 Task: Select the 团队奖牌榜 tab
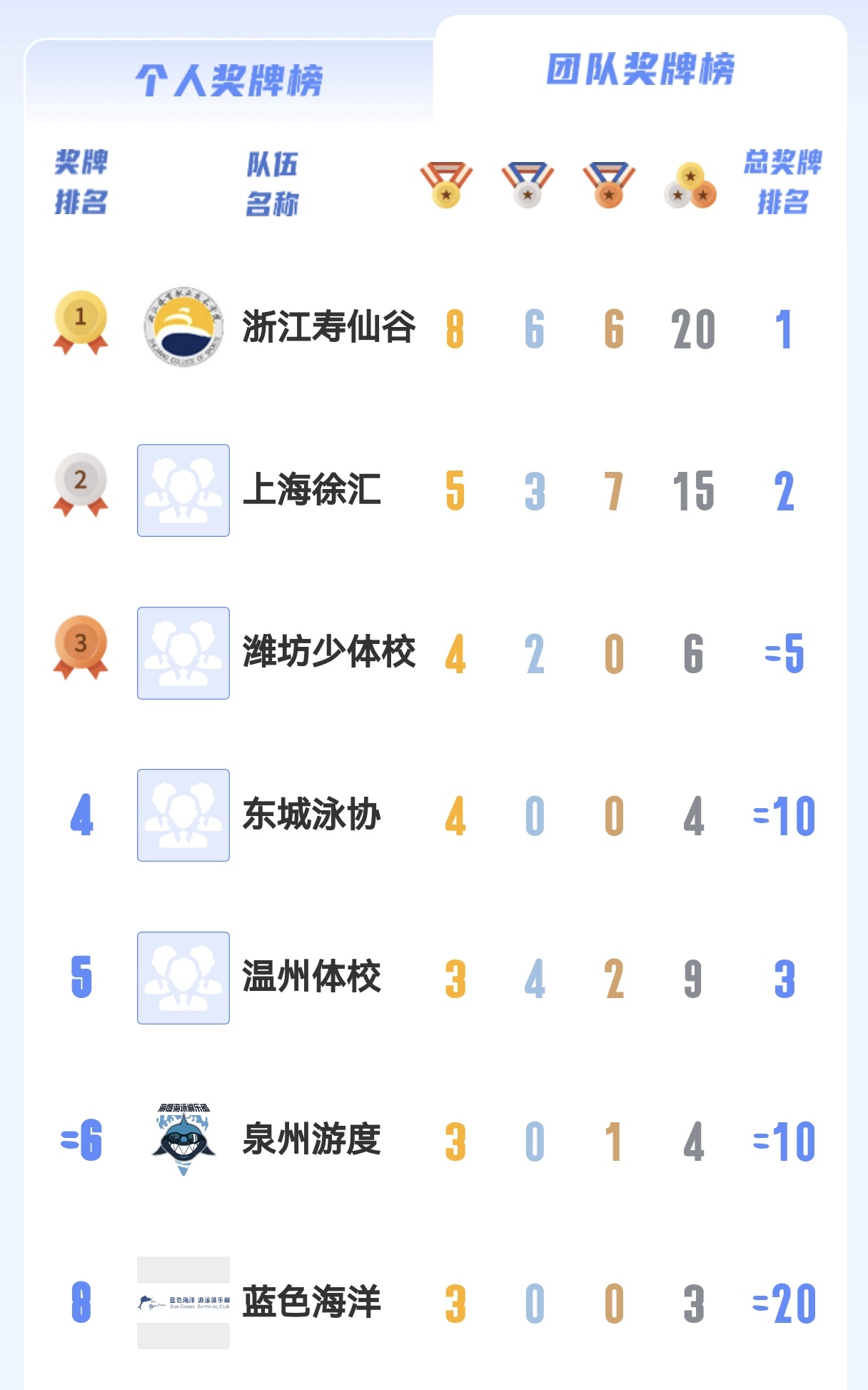tap(640, 70)
